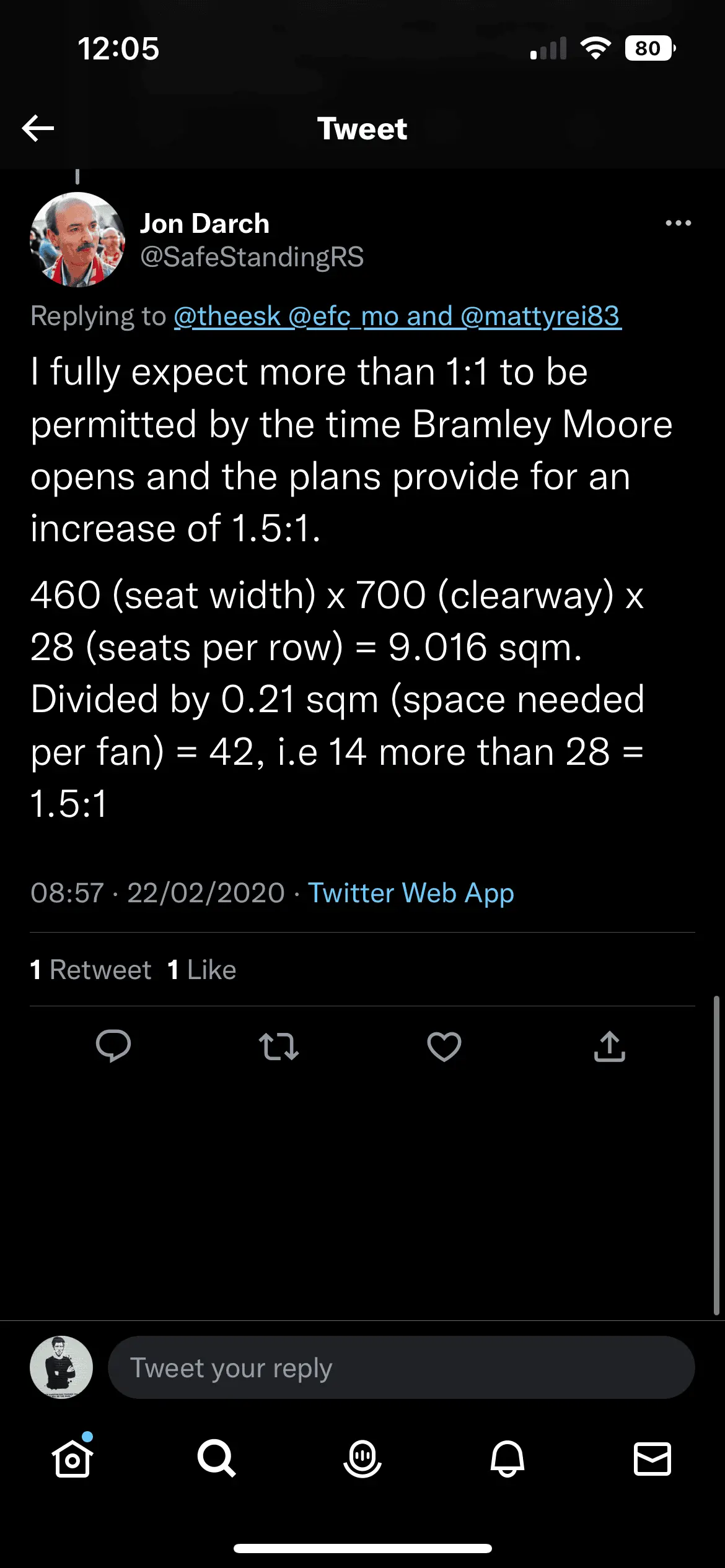View who retweeted this tweet
The image size is (725, 1568).
click(90, 970)
